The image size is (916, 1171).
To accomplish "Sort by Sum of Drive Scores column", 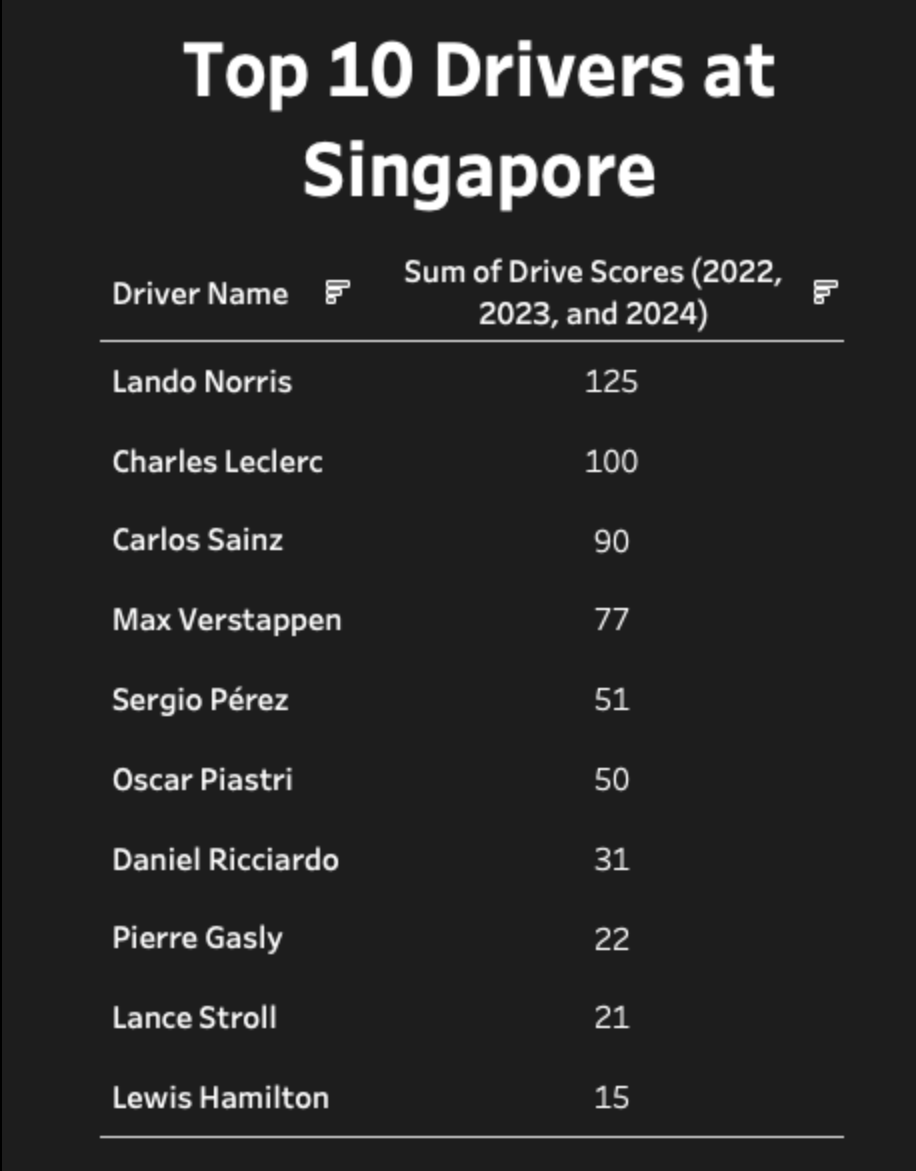I will coord(825,293).
